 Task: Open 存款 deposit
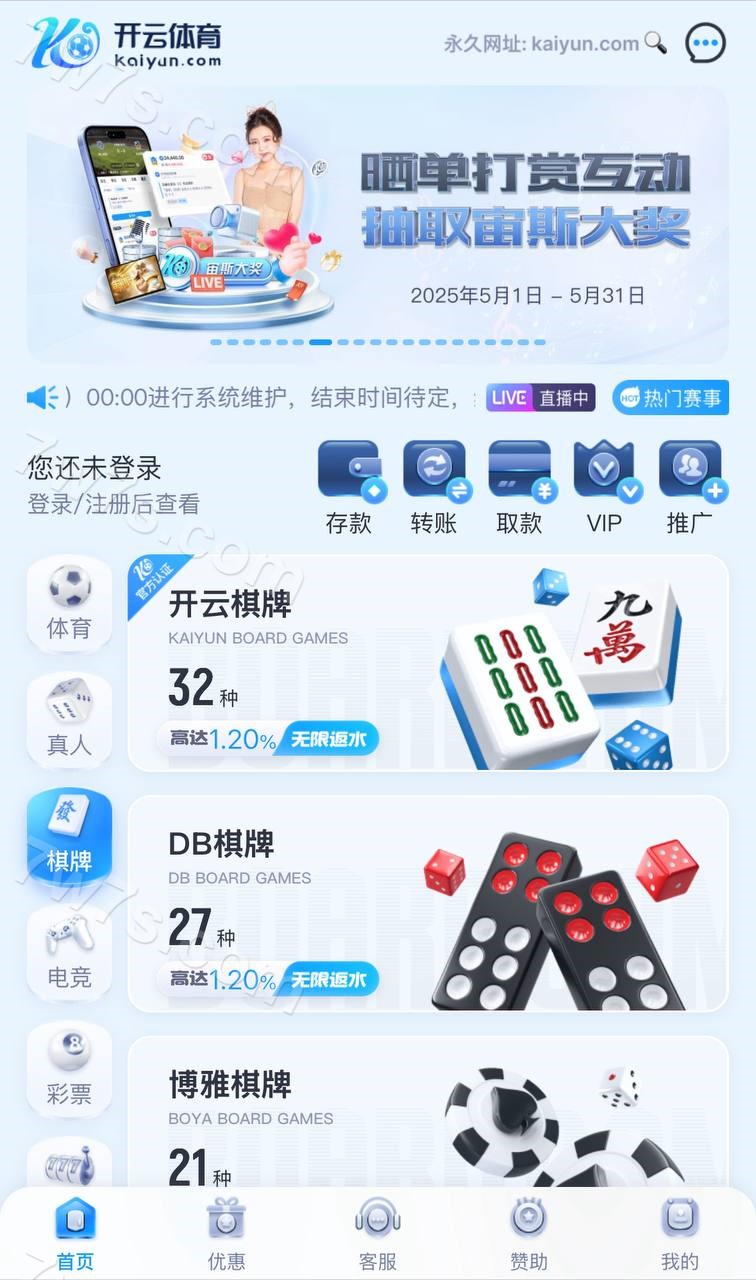pyautogui.click(x=348, y=485)
